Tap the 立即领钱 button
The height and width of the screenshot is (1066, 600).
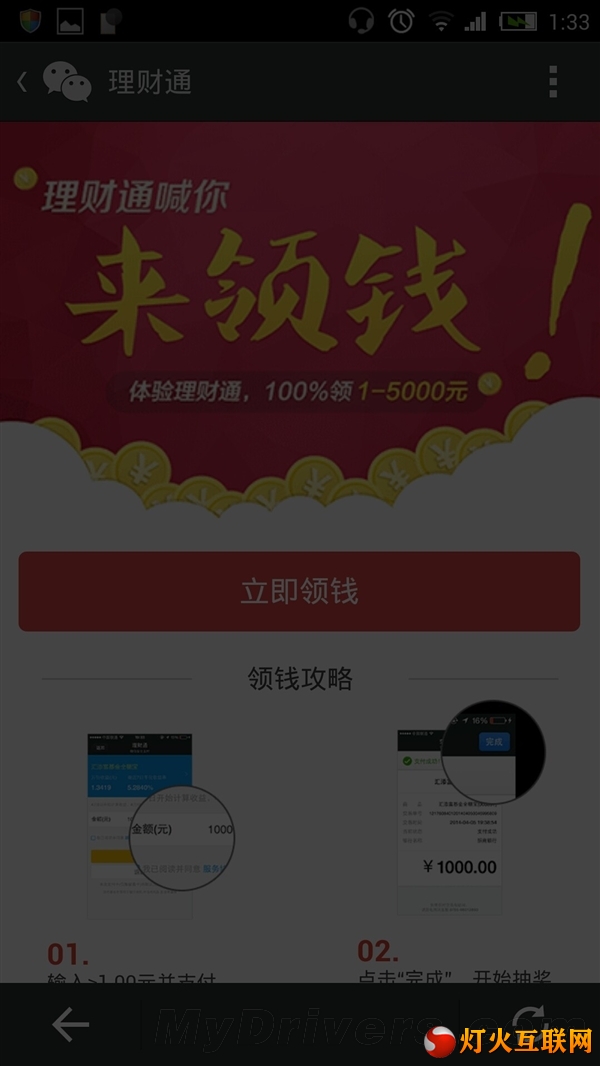point(299,591)
